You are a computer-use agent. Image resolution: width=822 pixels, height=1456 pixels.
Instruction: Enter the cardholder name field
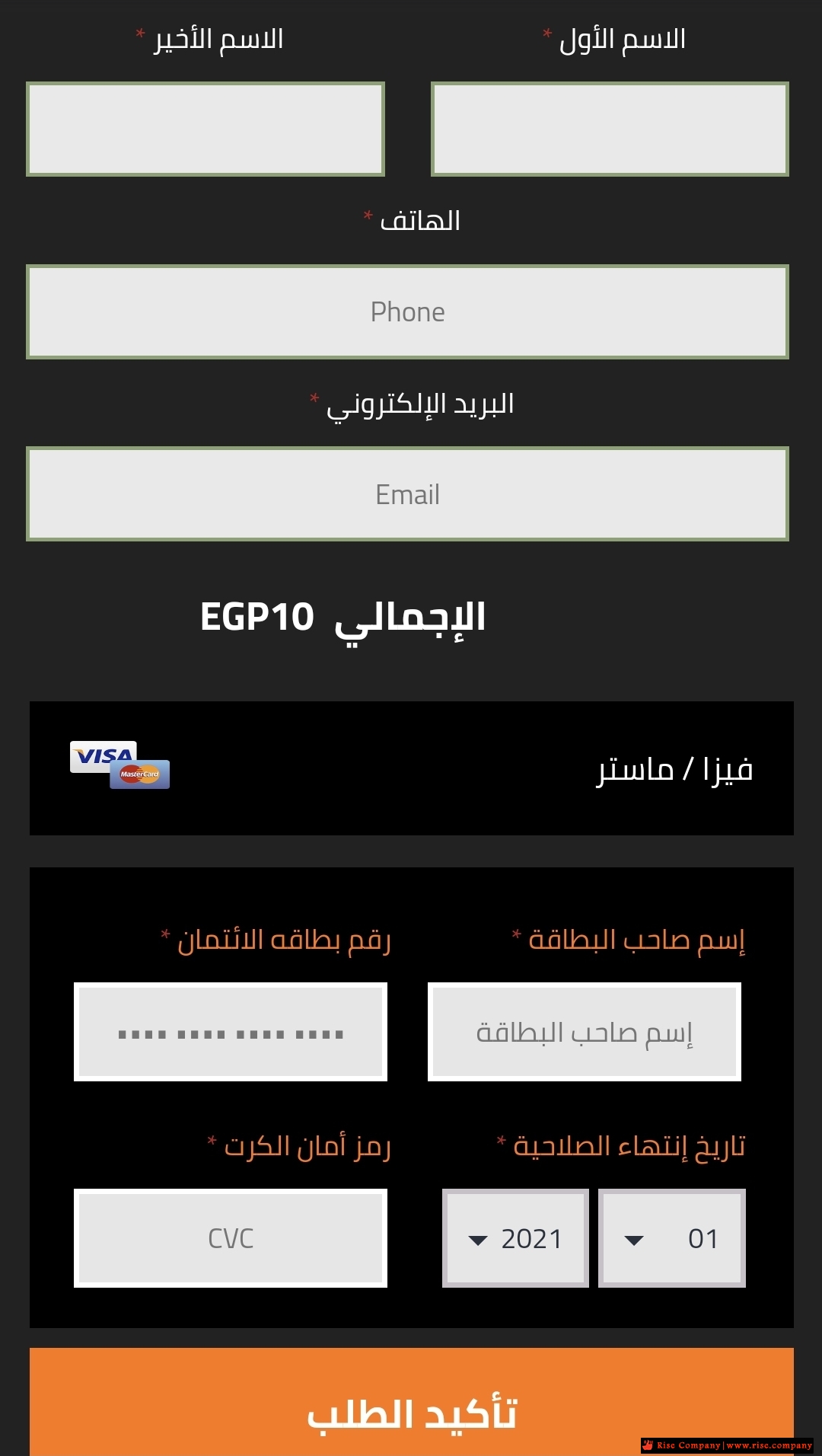click(x=585, y=1032)
